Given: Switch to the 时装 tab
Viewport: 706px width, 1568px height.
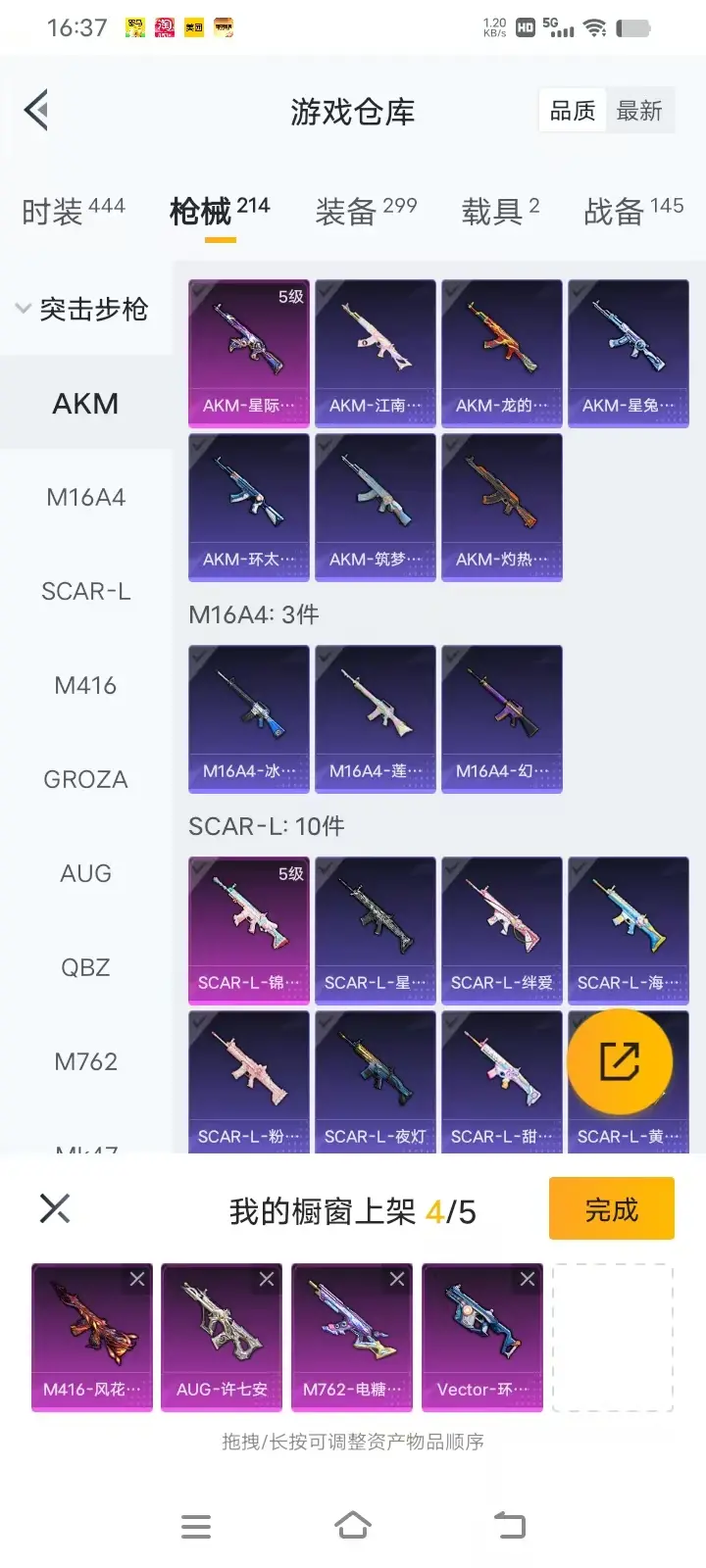Looking at the screenshot, I should point(73,211).
